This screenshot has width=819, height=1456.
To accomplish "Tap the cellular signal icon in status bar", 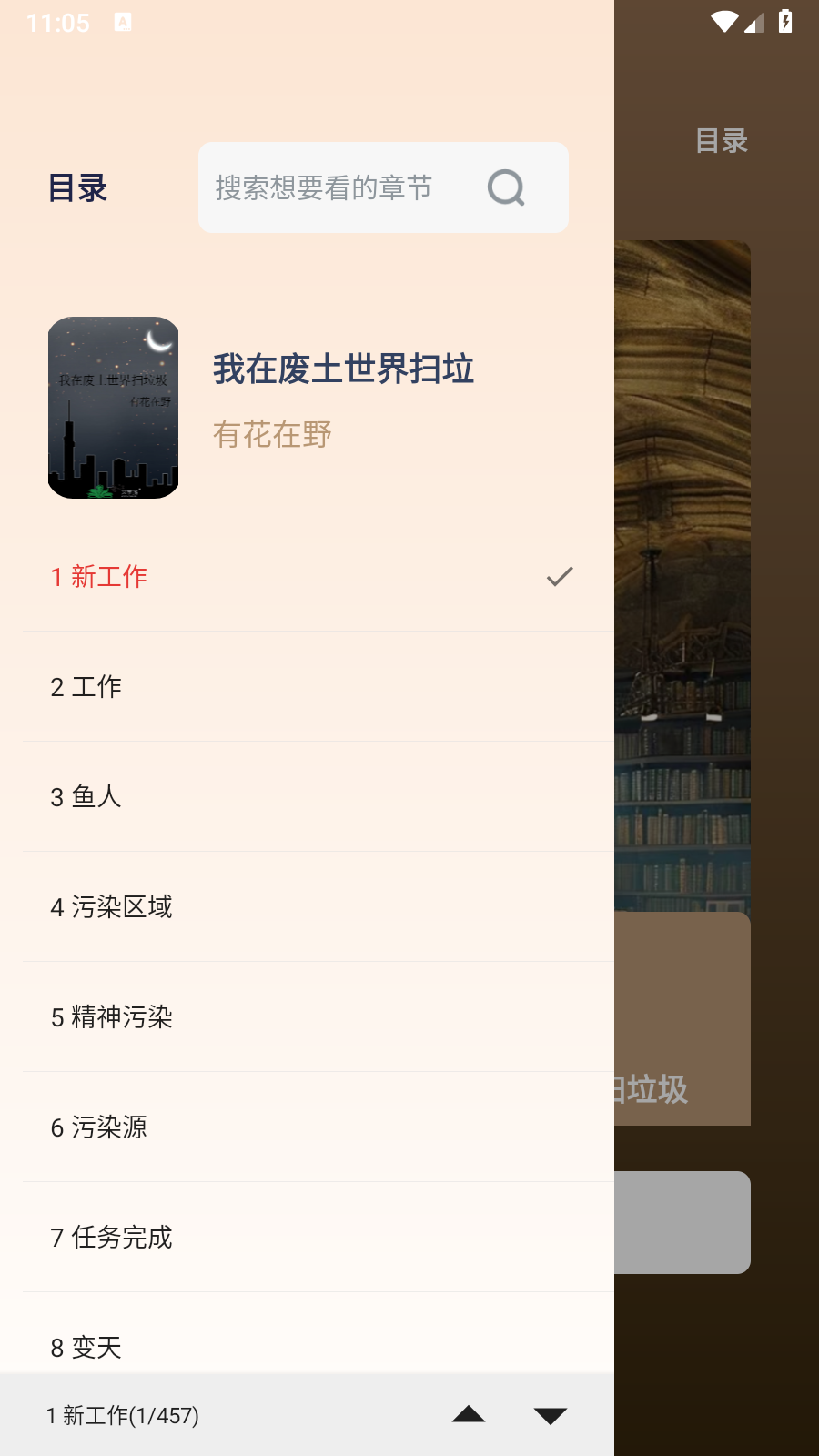I will pyautogui.click(x=753, y=25).
